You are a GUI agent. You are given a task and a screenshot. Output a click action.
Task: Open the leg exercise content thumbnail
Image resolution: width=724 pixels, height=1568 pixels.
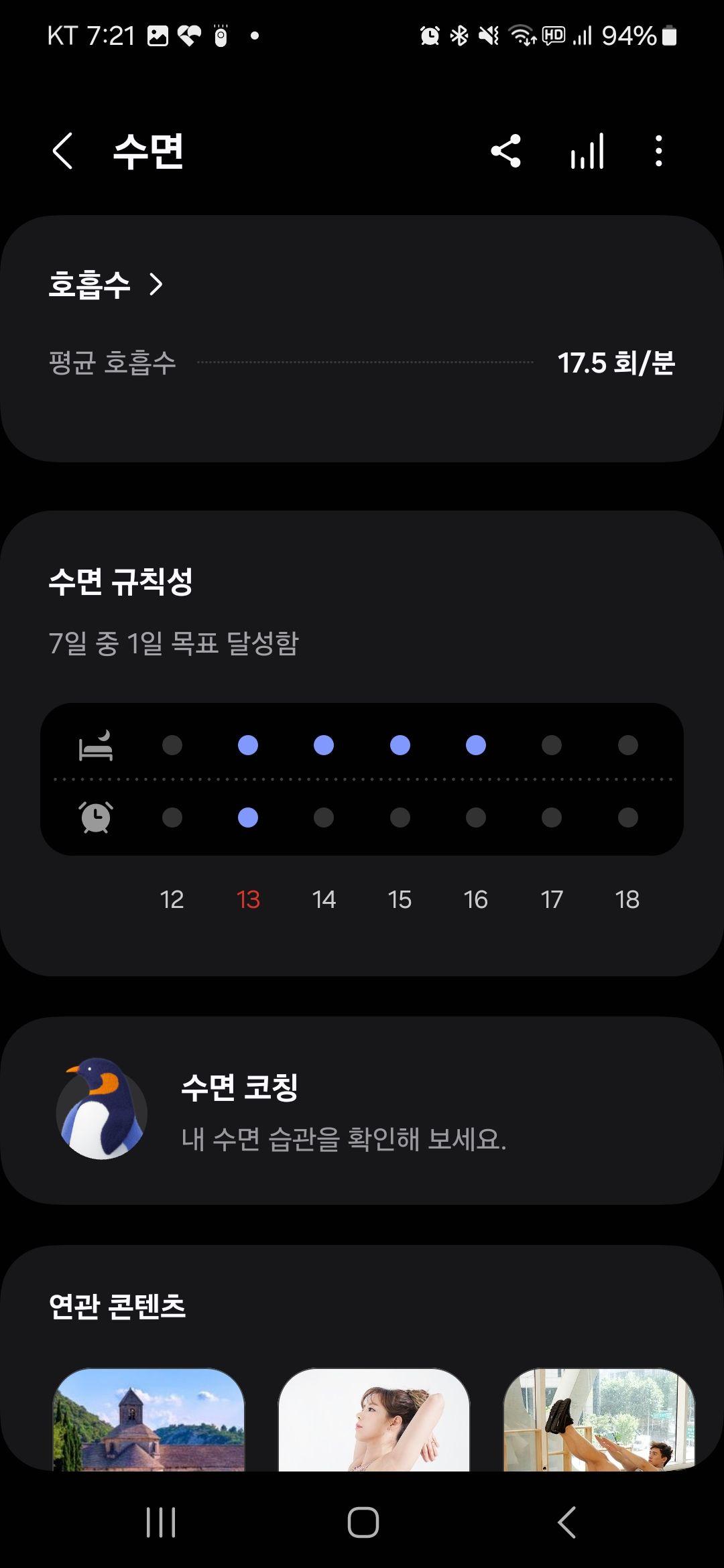(x=599, y=1419)
